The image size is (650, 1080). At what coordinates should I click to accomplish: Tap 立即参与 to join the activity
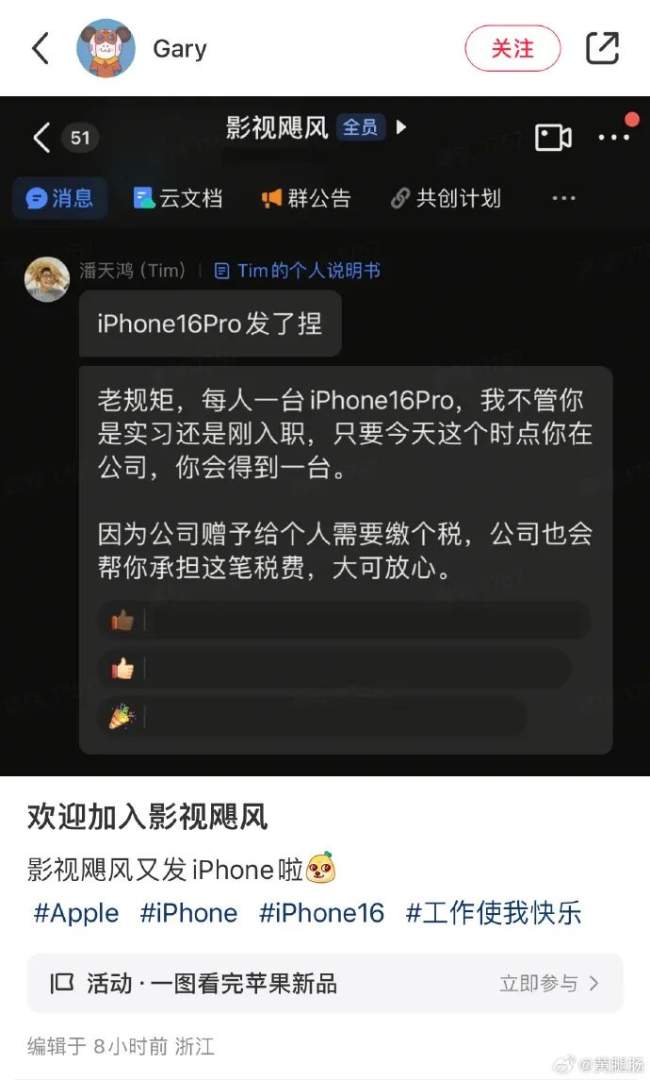tap(549, 983)
